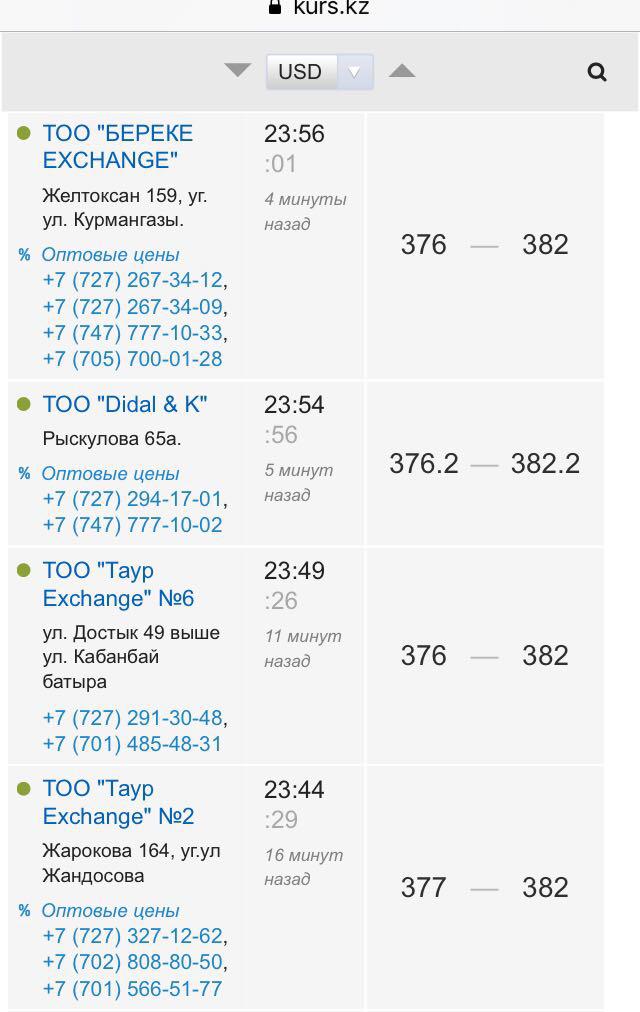Screen dimensions: 640x1012
Task: Call +7 (727) 267-34-12
Action: [132, 281]
